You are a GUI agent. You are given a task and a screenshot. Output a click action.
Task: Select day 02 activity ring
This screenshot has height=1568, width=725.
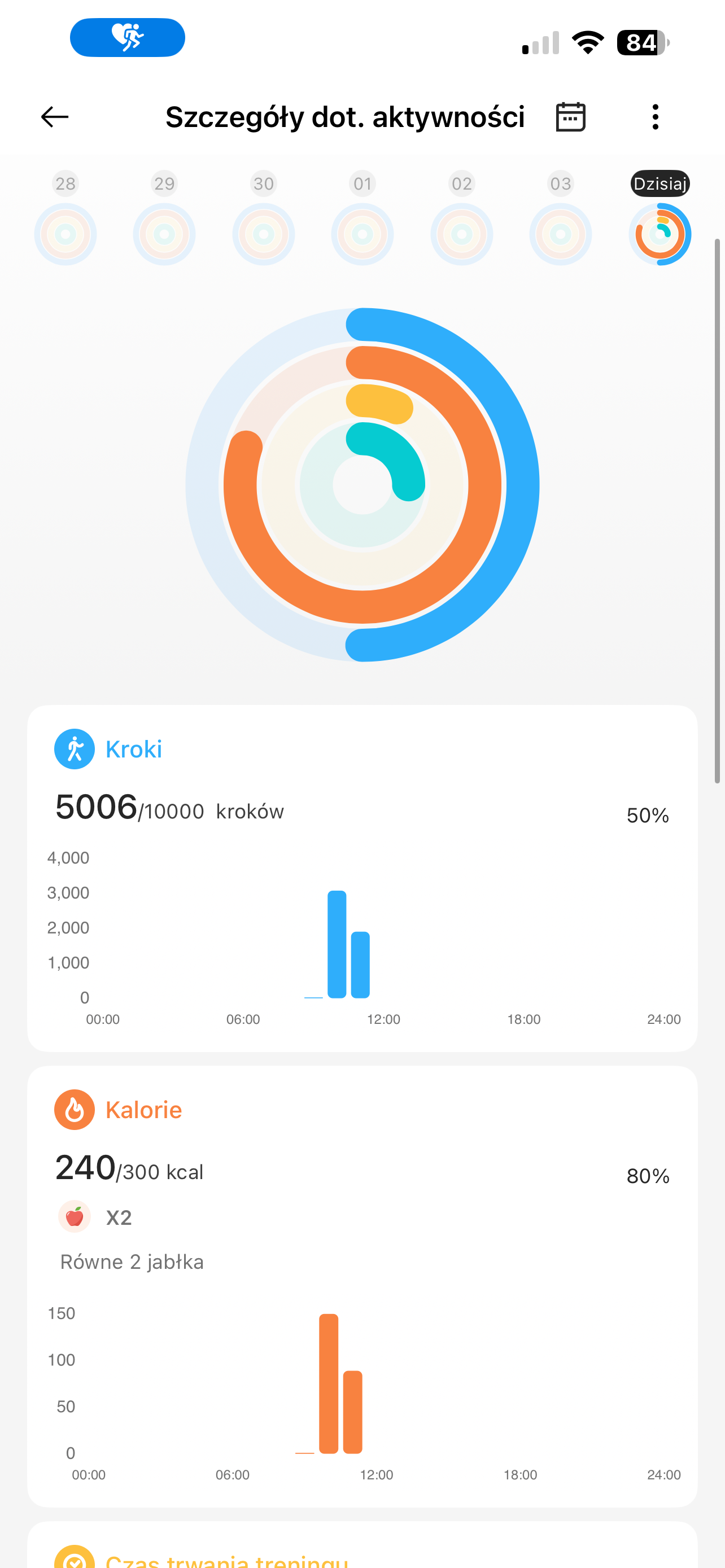pyautogui.click(x=461, y=234)
